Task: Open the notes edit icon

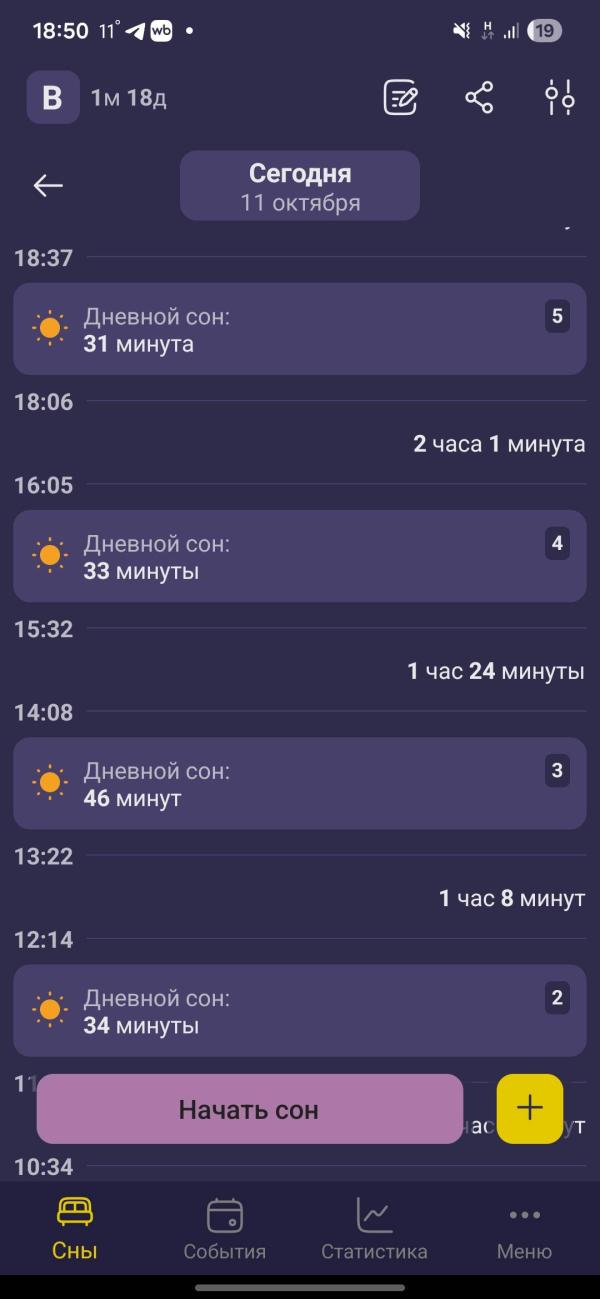Action: 401,98
